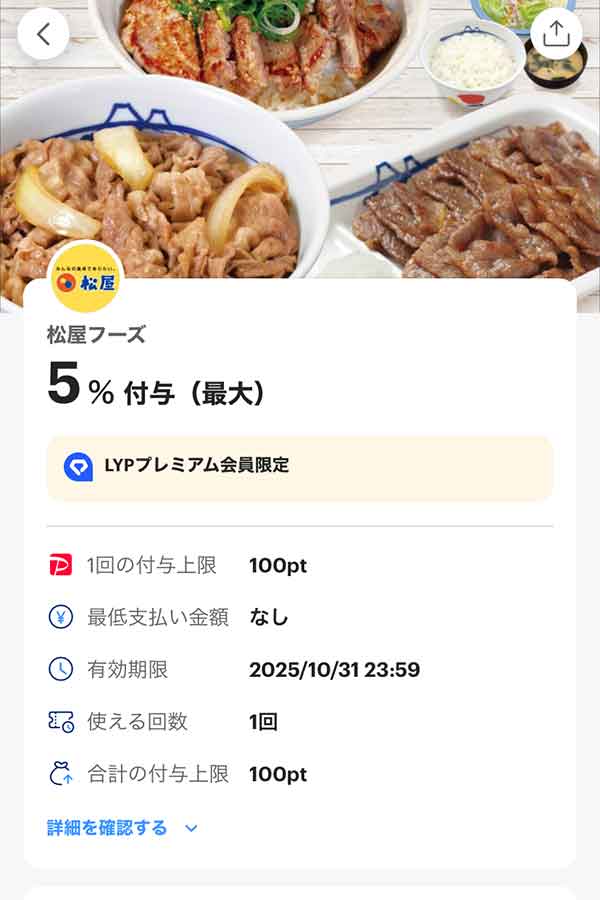Go back using the top-left arrow

tap(43, 34)
